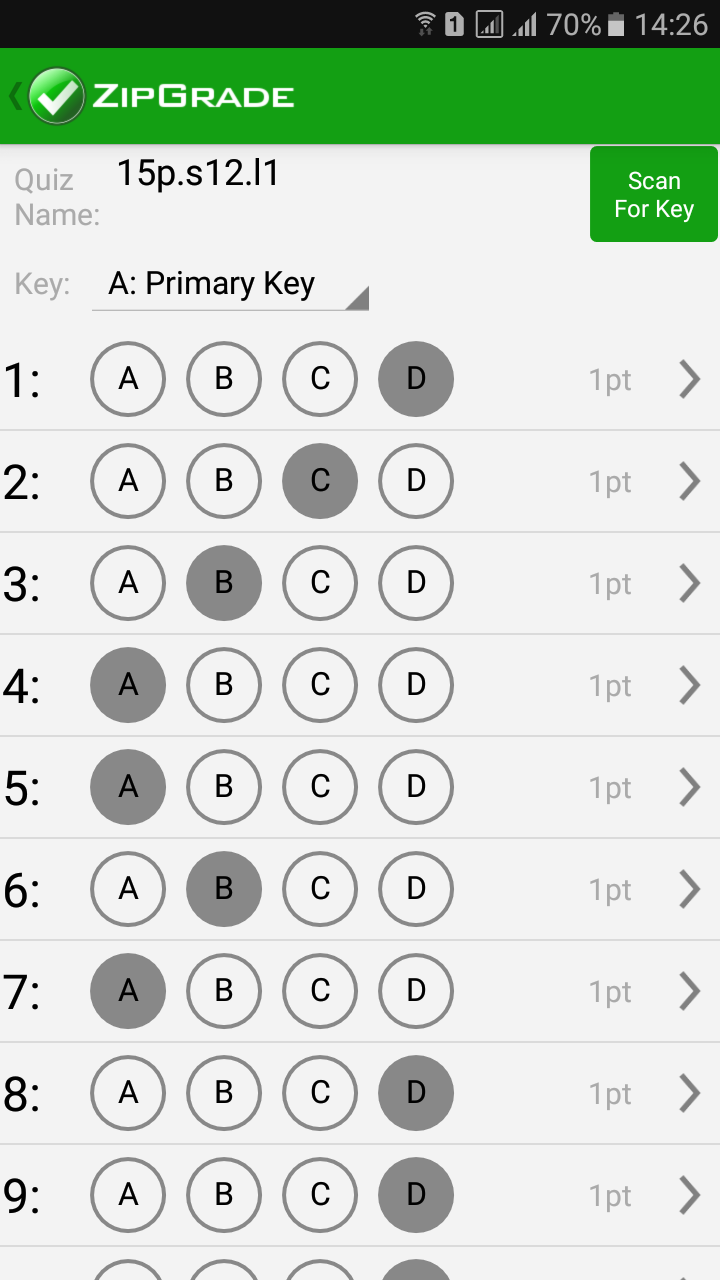Mark answer B for question 9
720x1280 pixels.
pyautogui.click(x=224, y=1195)
